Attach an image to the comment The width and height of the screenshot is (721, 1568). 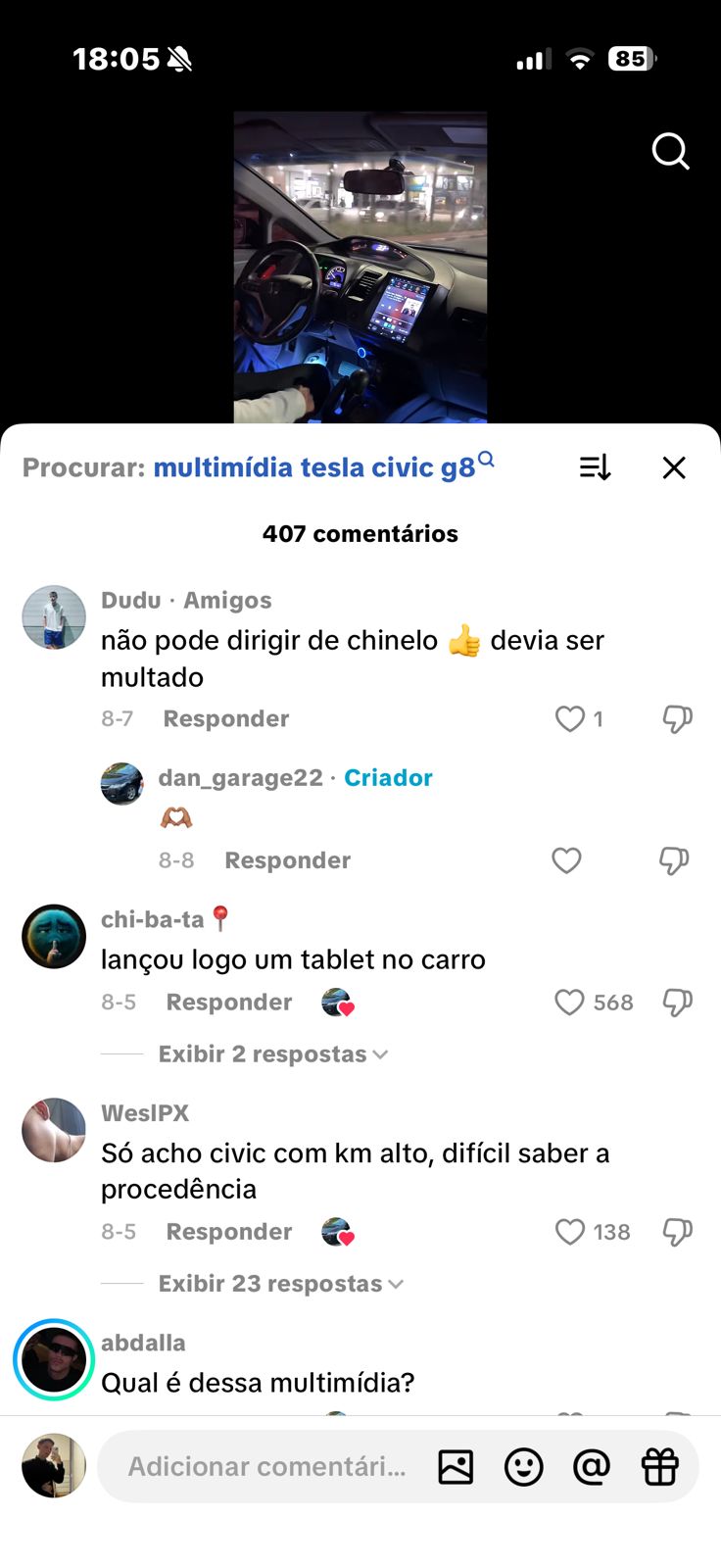(456, 1467)
